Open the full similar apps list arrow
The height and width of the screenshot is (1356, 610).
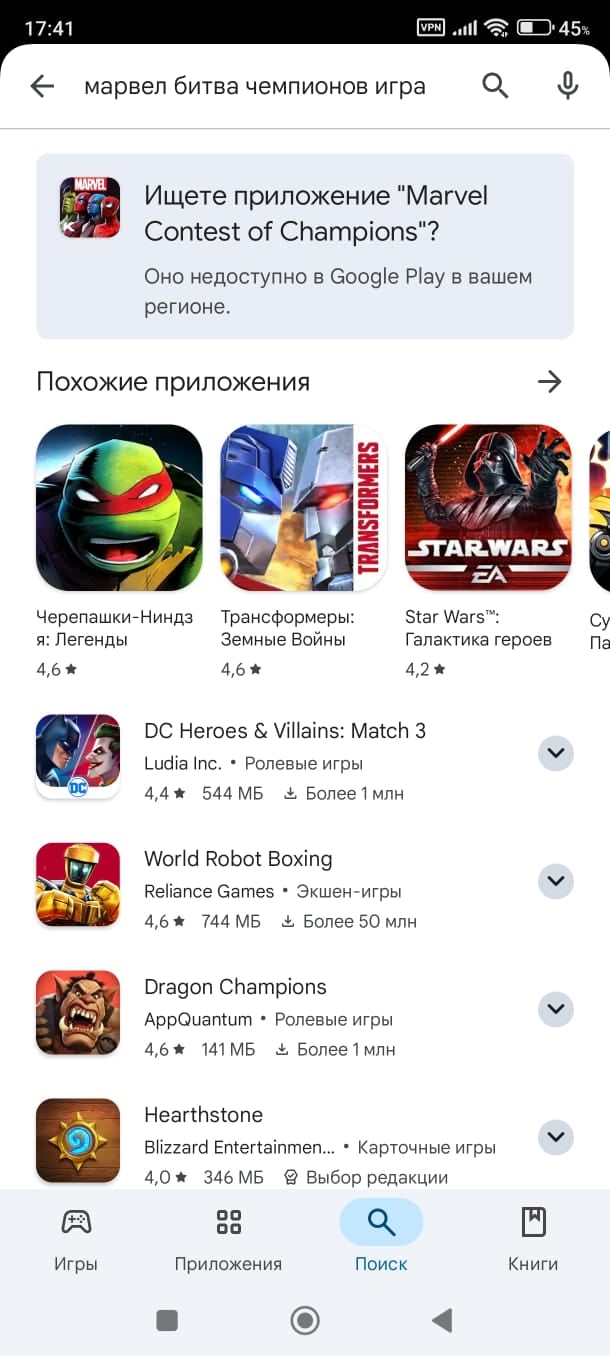tap(549, 381)
